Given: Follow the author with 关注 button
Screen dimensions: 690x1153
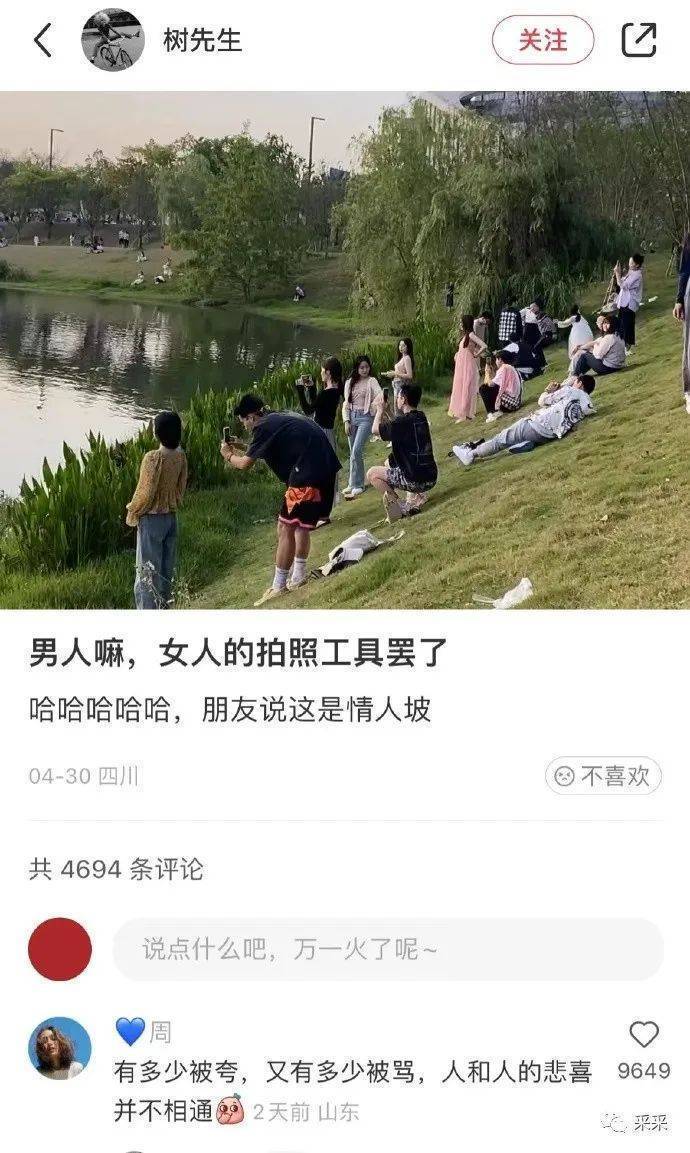Looking at the screenshot, I should coord(542,40).
